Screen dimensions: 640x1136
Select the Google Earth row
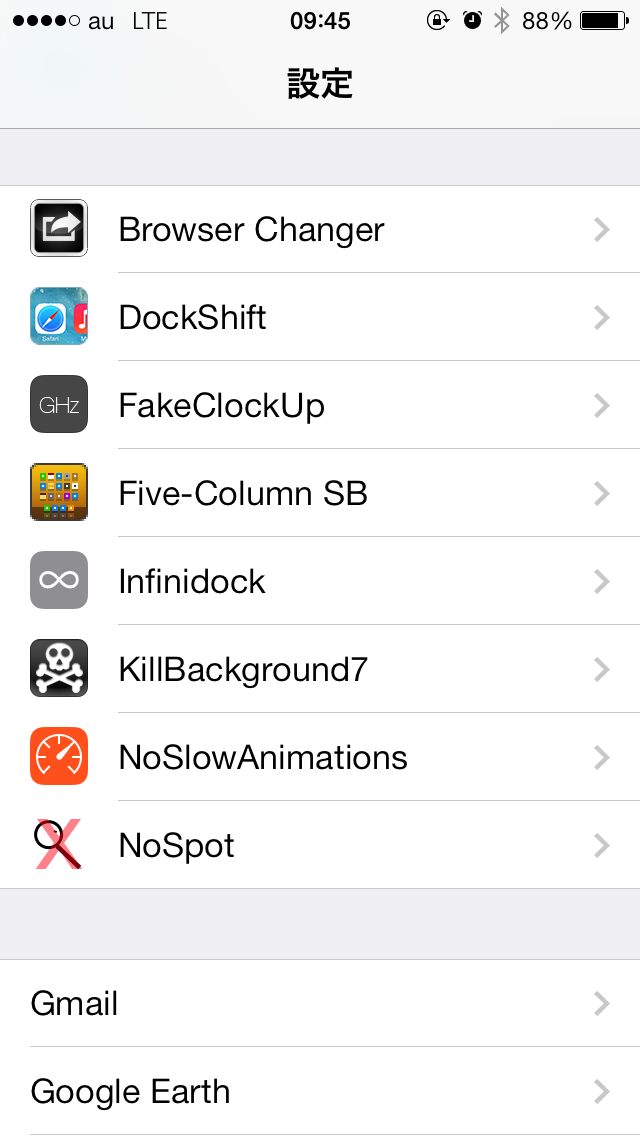point(320,1091)
